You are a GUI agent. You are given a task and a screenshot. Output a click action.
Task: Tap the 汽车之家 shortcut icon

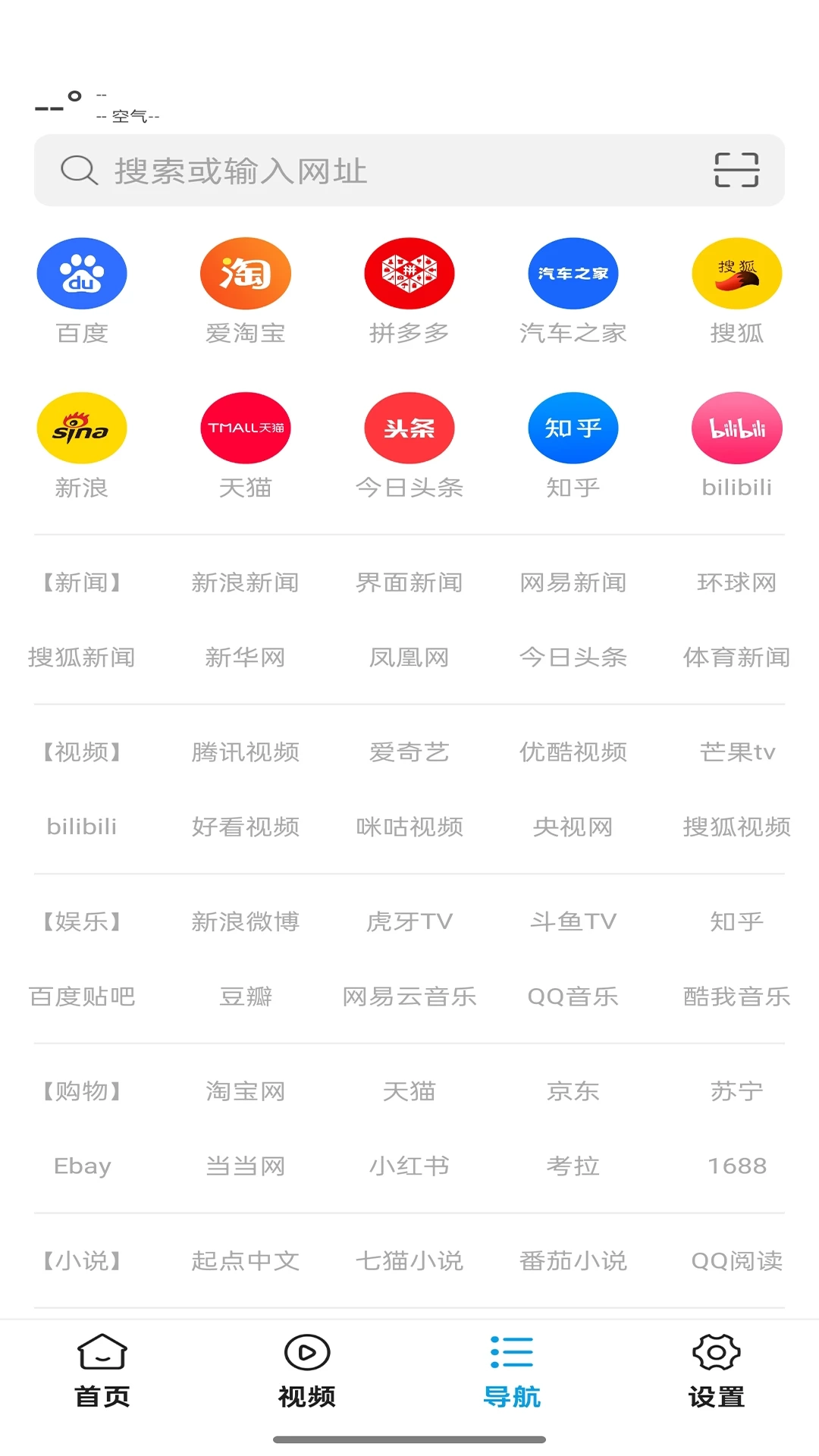(573, 273)
